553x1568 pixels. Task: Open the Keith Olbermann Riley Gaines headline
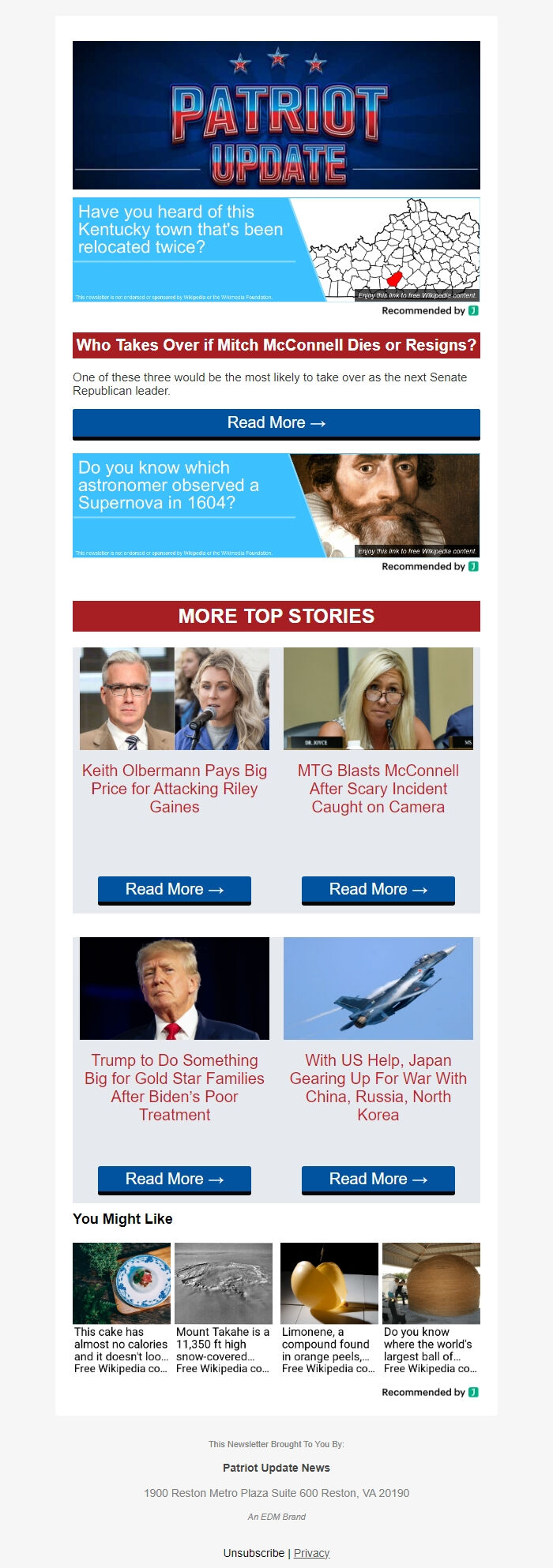175,789
